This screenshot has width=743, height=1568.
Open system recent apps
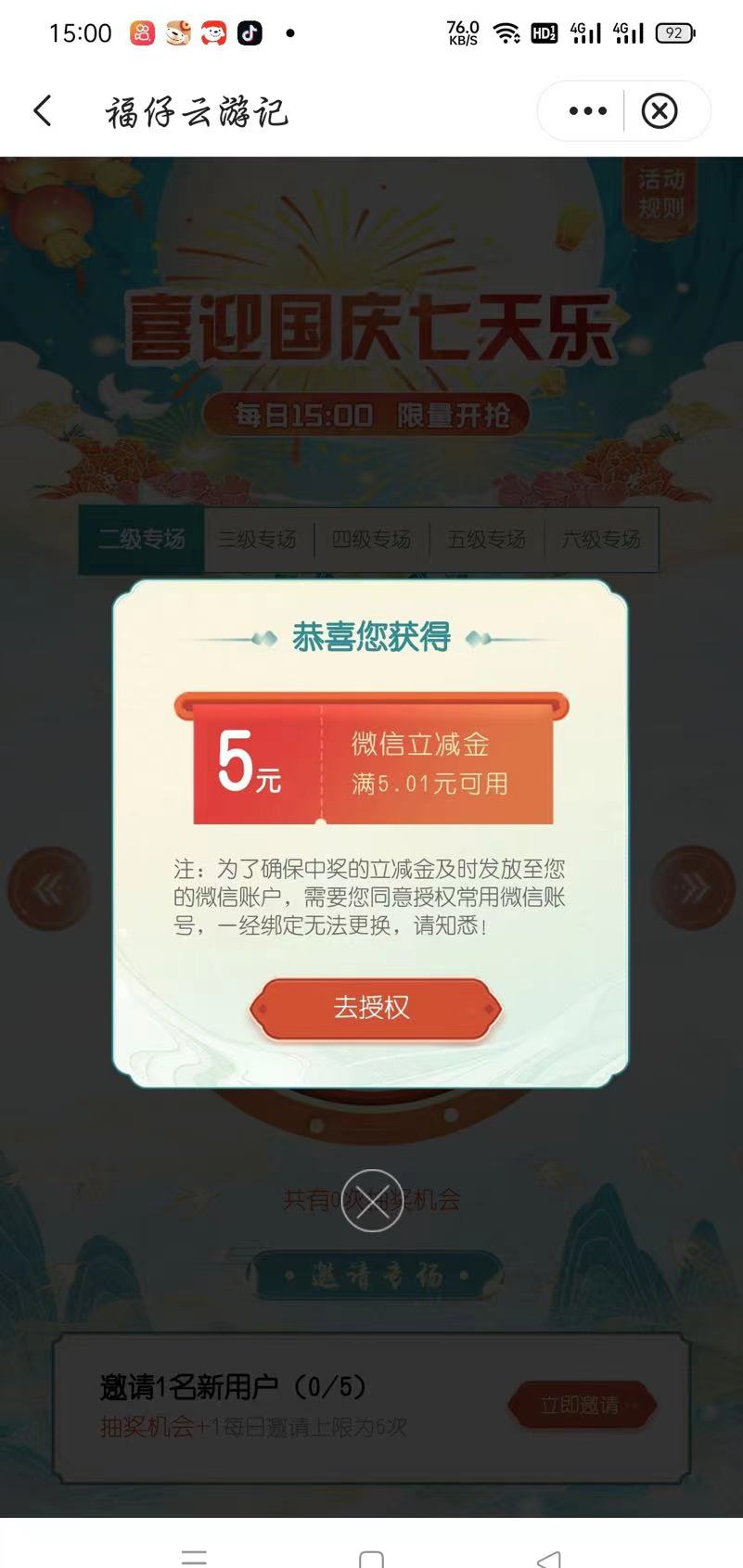[194, 1556]
